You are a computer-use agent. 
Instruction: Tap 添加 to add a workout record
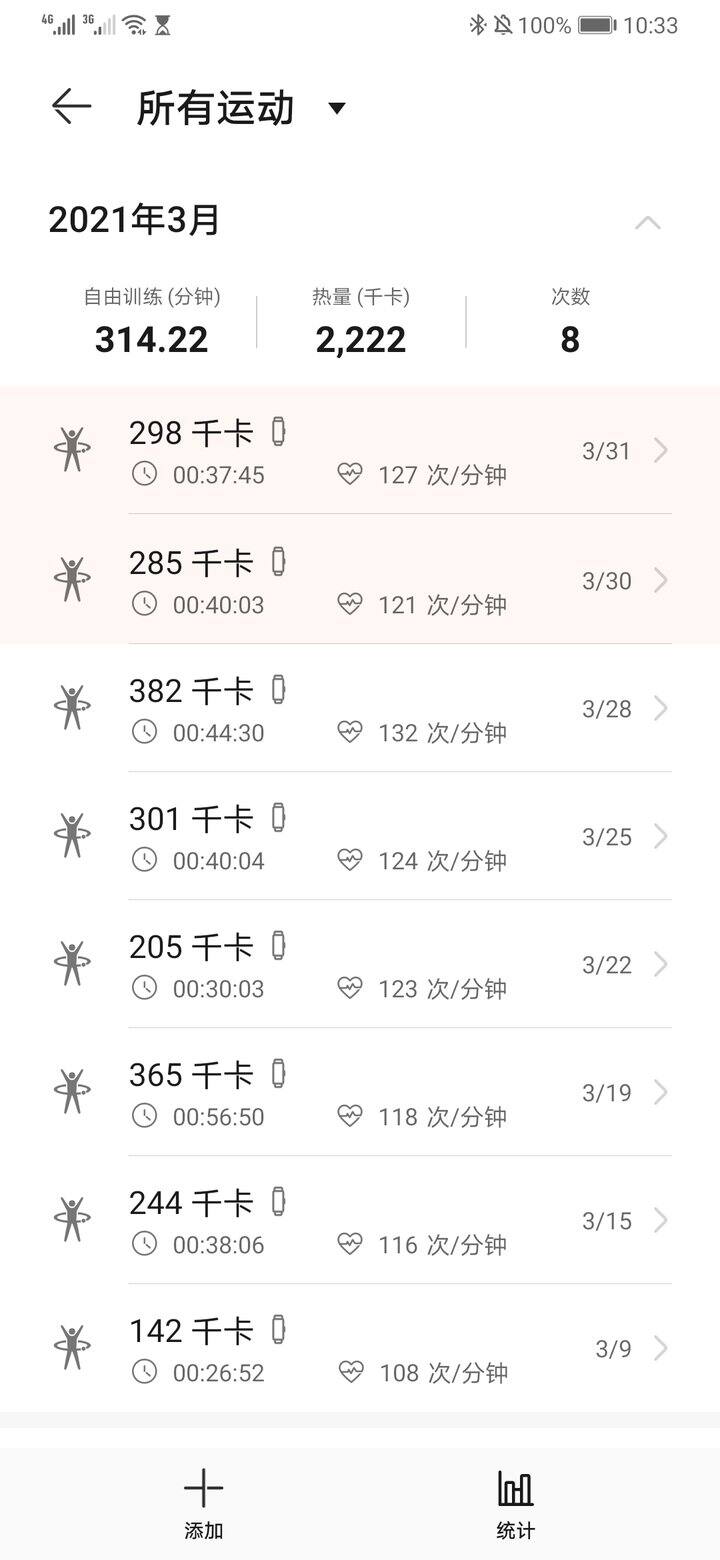(x=203, y=1504)
